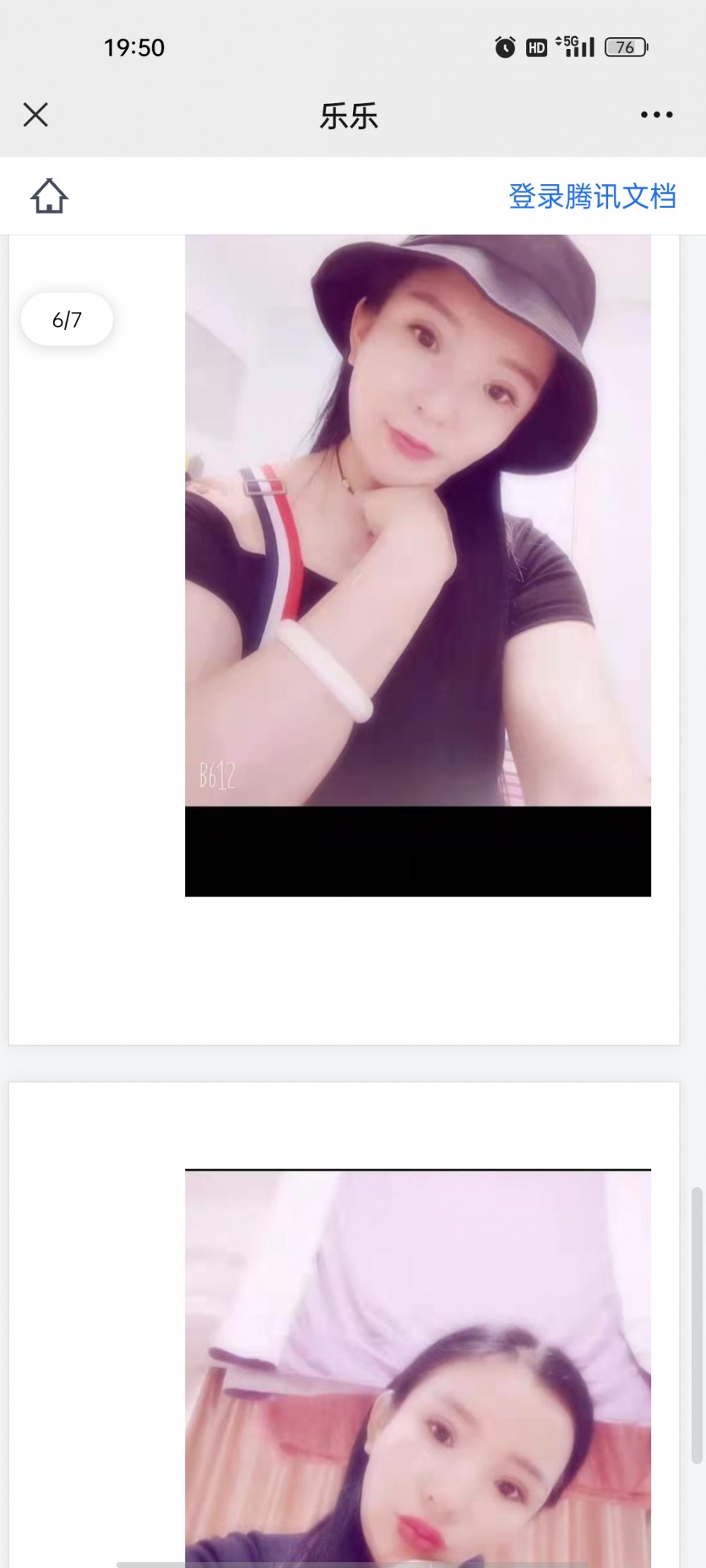Image resolution: width=706 pixels, height=1568 pixels.
Task: Open the three-dot more options menu
Action: pyautogui.click(x=656, y=115)
